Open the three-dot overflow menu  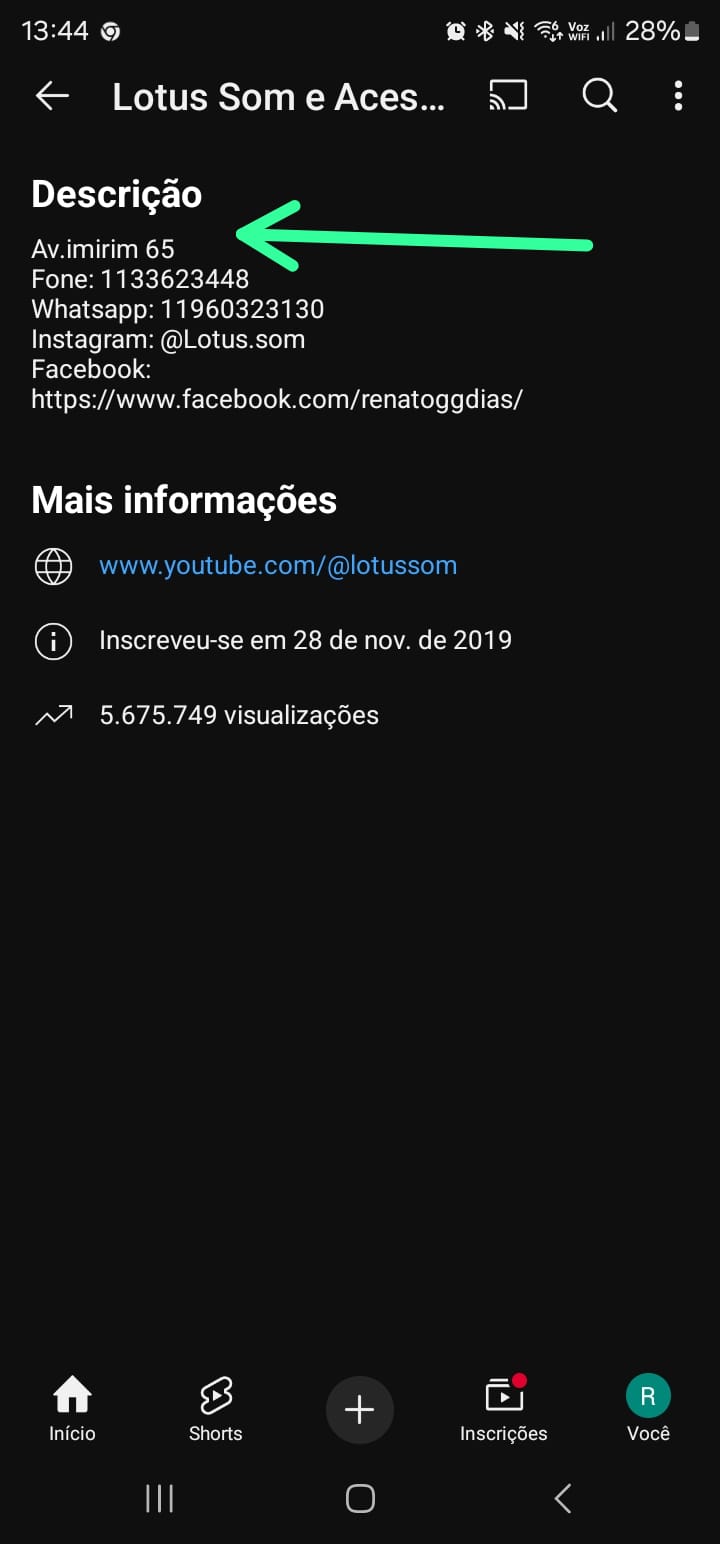[678, 96]
